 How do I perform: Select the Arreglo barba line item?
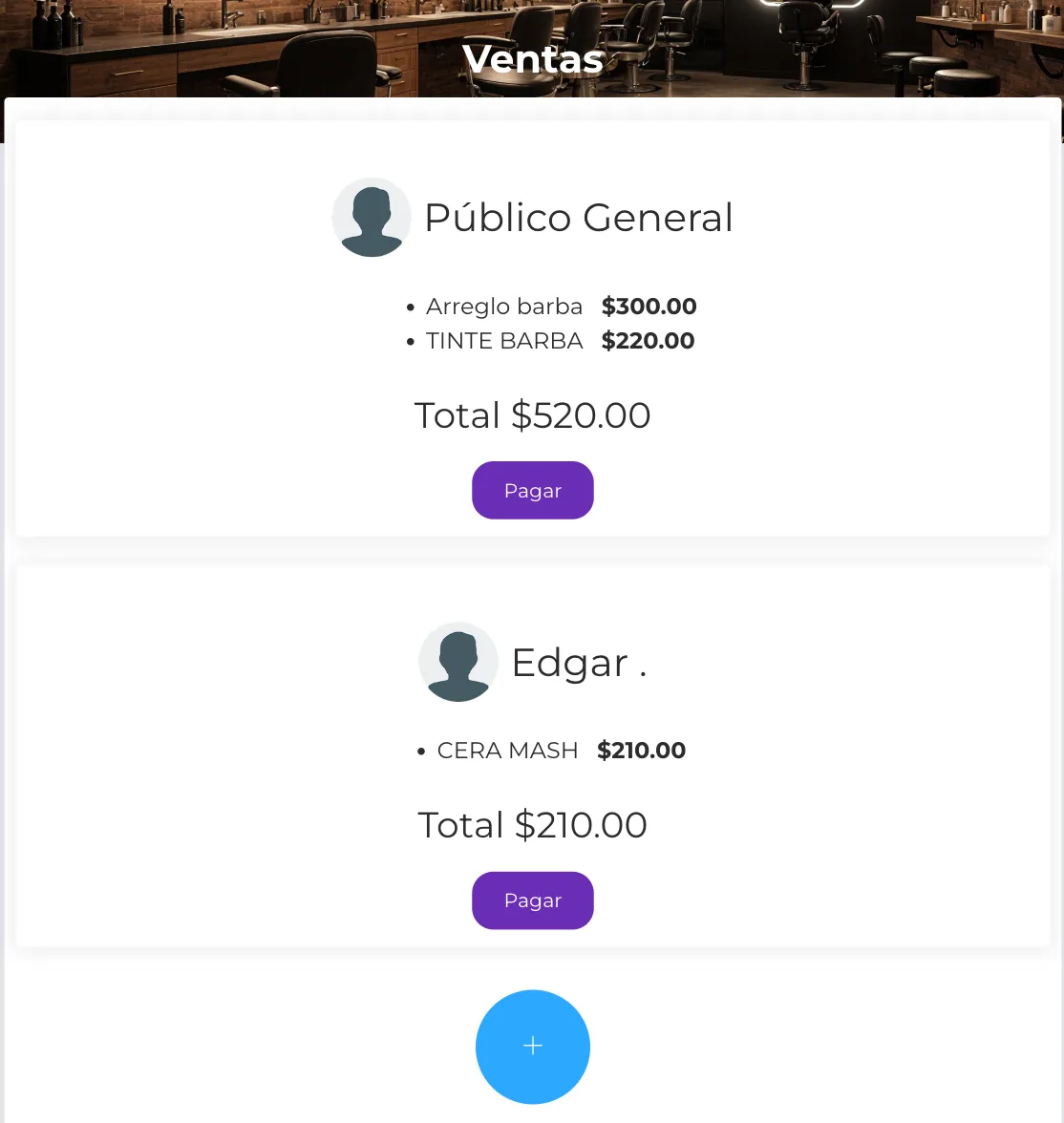point(503,307)
